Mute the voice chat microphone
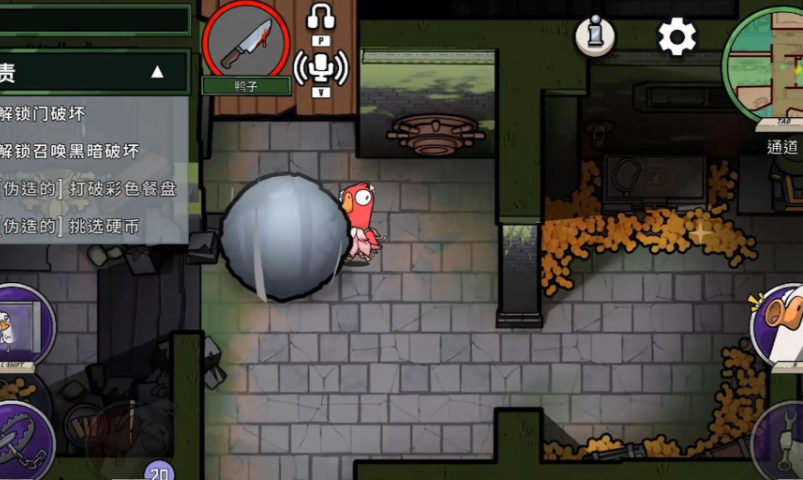 [321, 69]
